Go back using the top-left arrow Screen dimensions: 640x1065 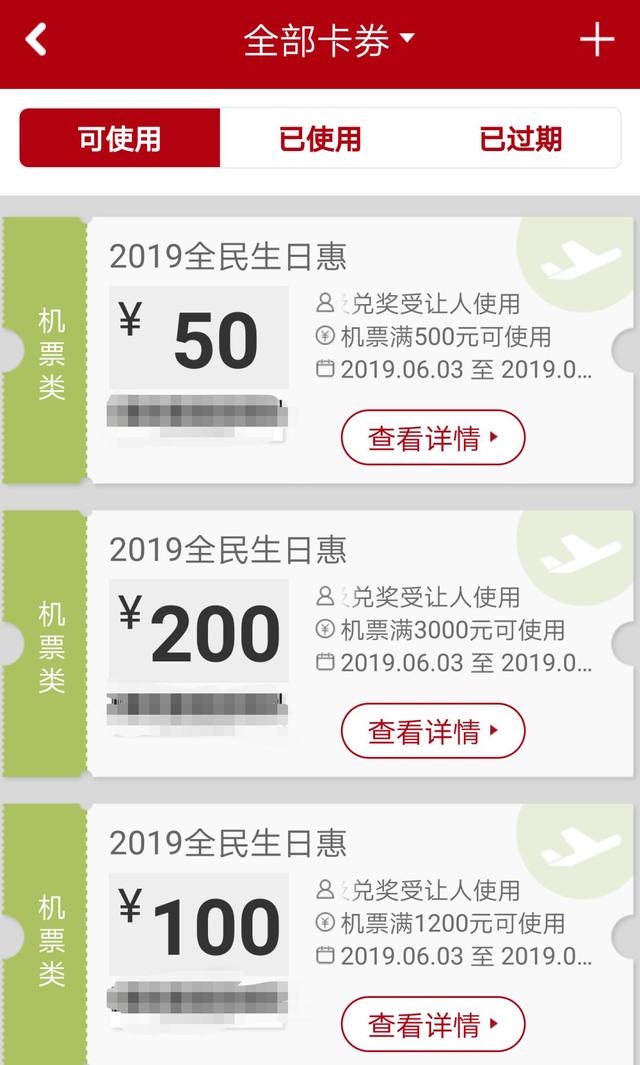[x=36, y=39]
